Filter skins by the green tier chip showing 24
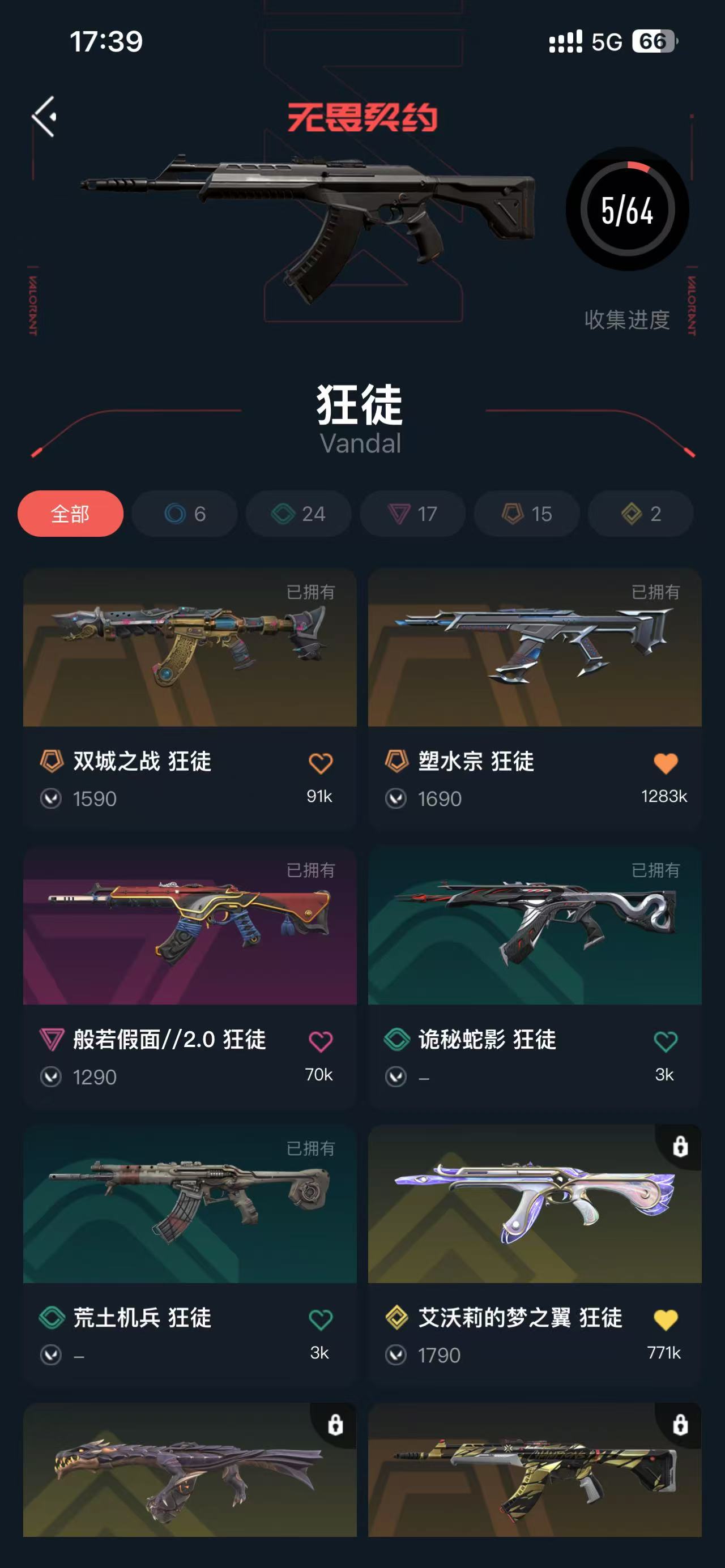 pyautogui.click(x=298, y=514)
